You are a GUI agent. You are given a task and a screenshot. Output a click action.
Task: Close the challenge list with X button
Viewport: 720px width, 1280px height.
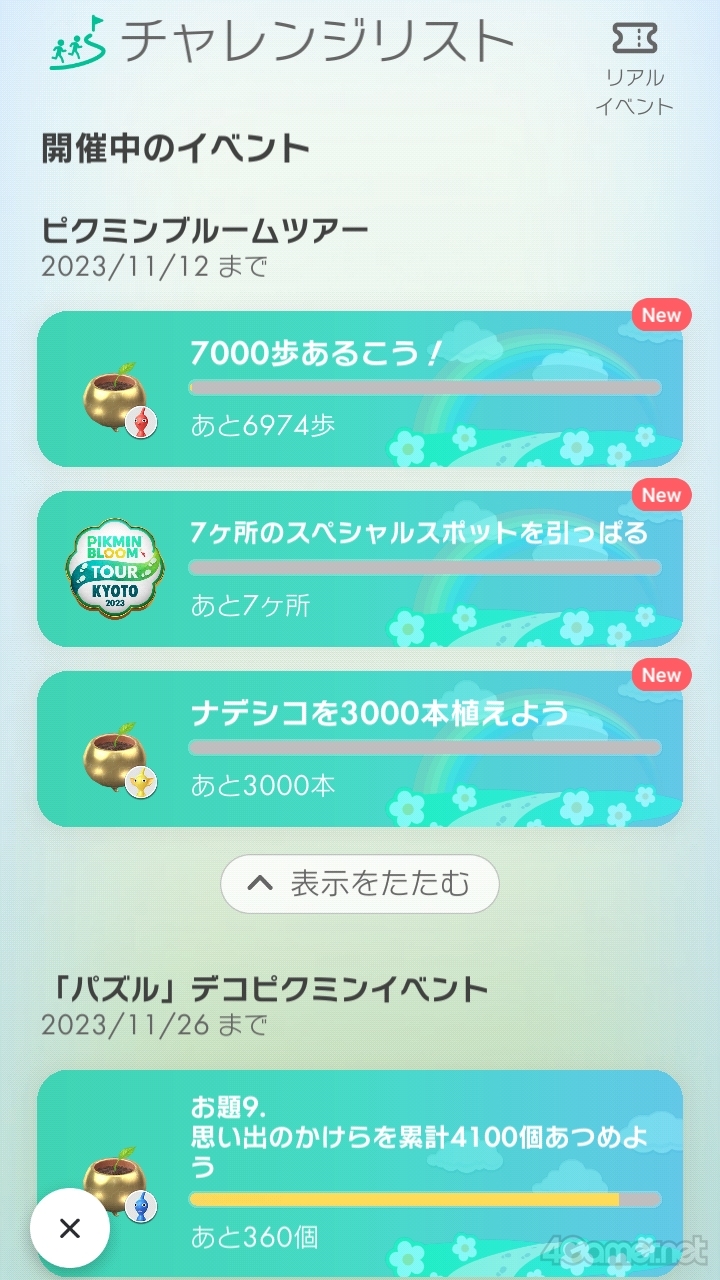(70, 1228)
